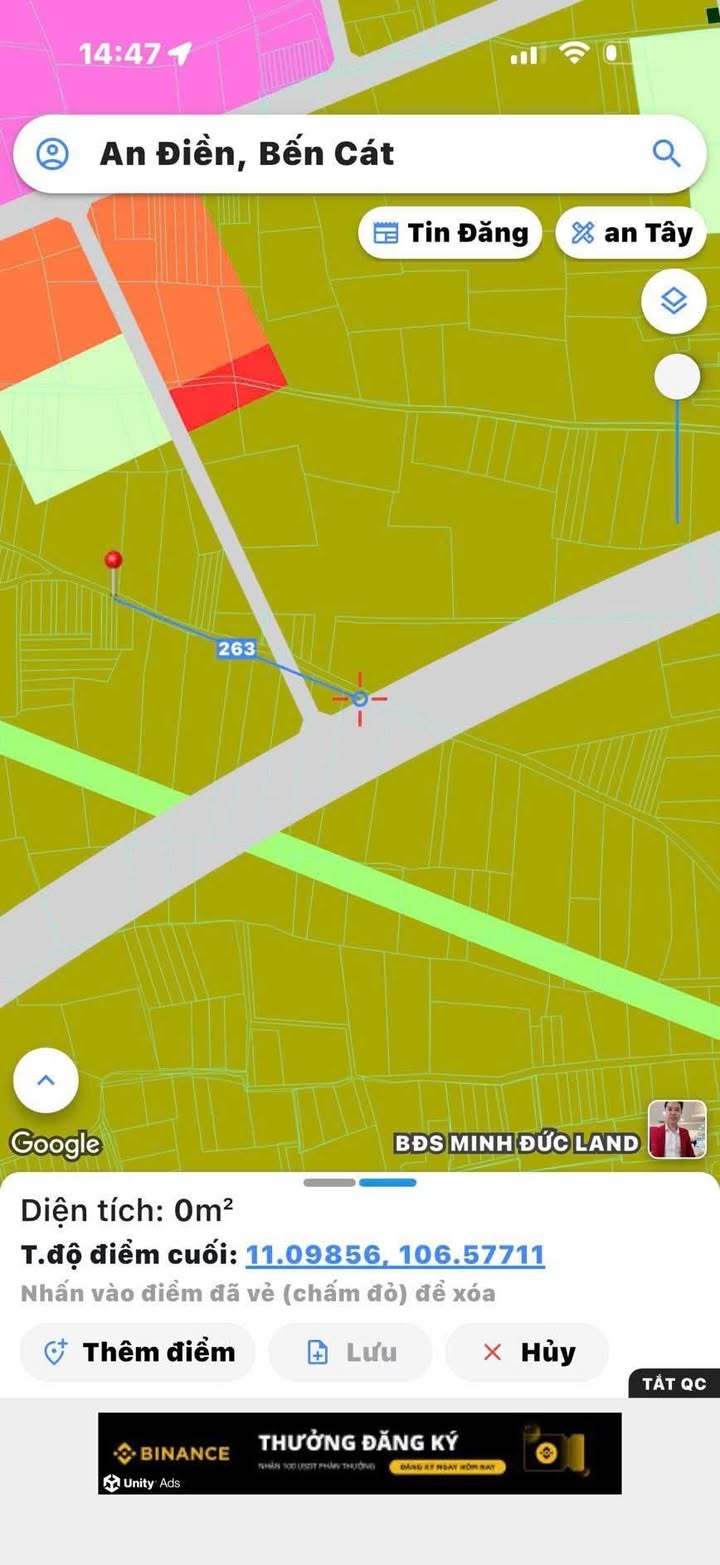Viewport: 720px width, 1565px height.
Task: Open the profile account icon
Action: click(52, 154)
